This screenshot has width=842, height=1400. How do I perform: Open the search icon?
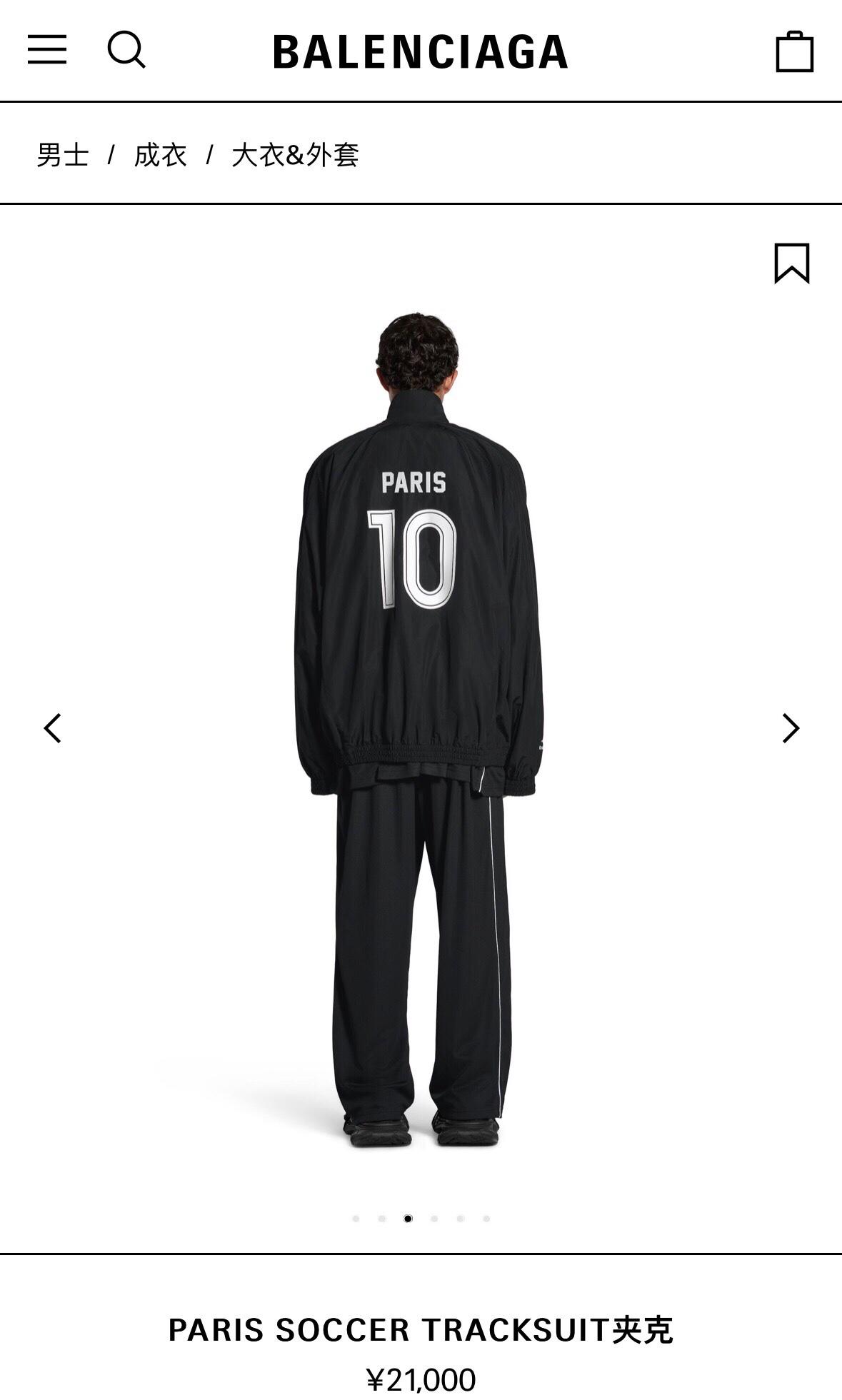point(126,50)
